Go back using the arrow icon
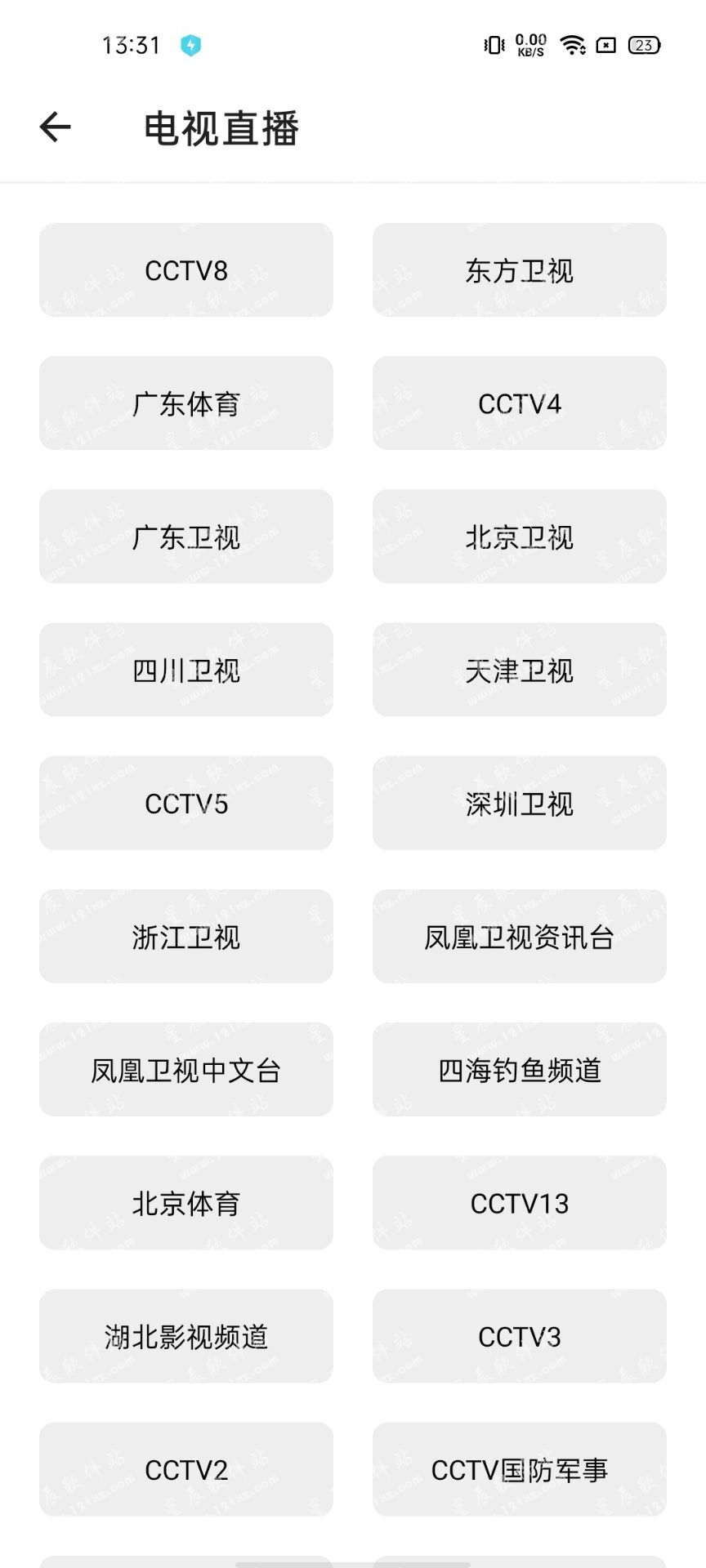Image resolution: width=706 pixels, height=1568 pixels. (56, 127)
